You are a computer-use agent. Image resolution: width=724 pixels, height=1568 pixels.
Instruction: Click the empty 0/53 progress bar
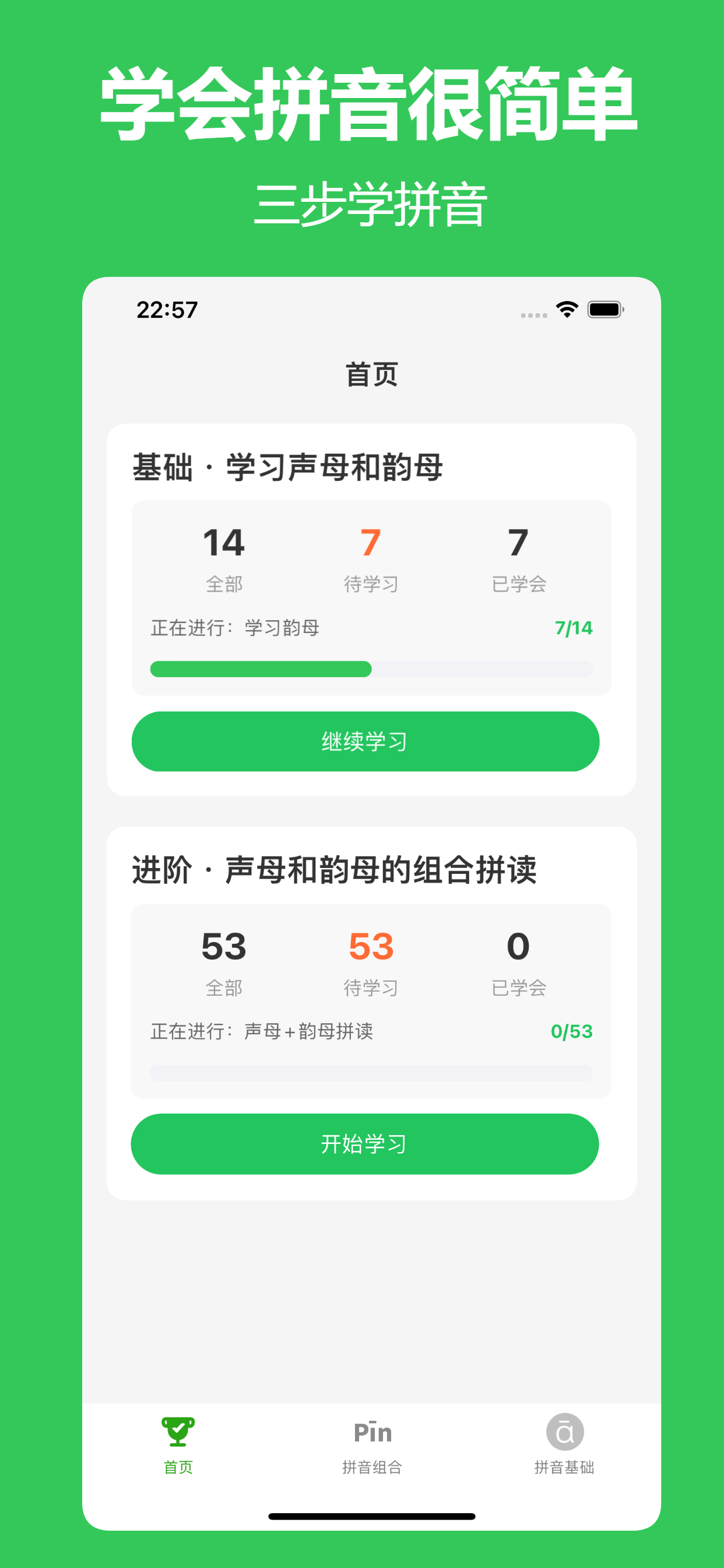tap(372, 1073)
